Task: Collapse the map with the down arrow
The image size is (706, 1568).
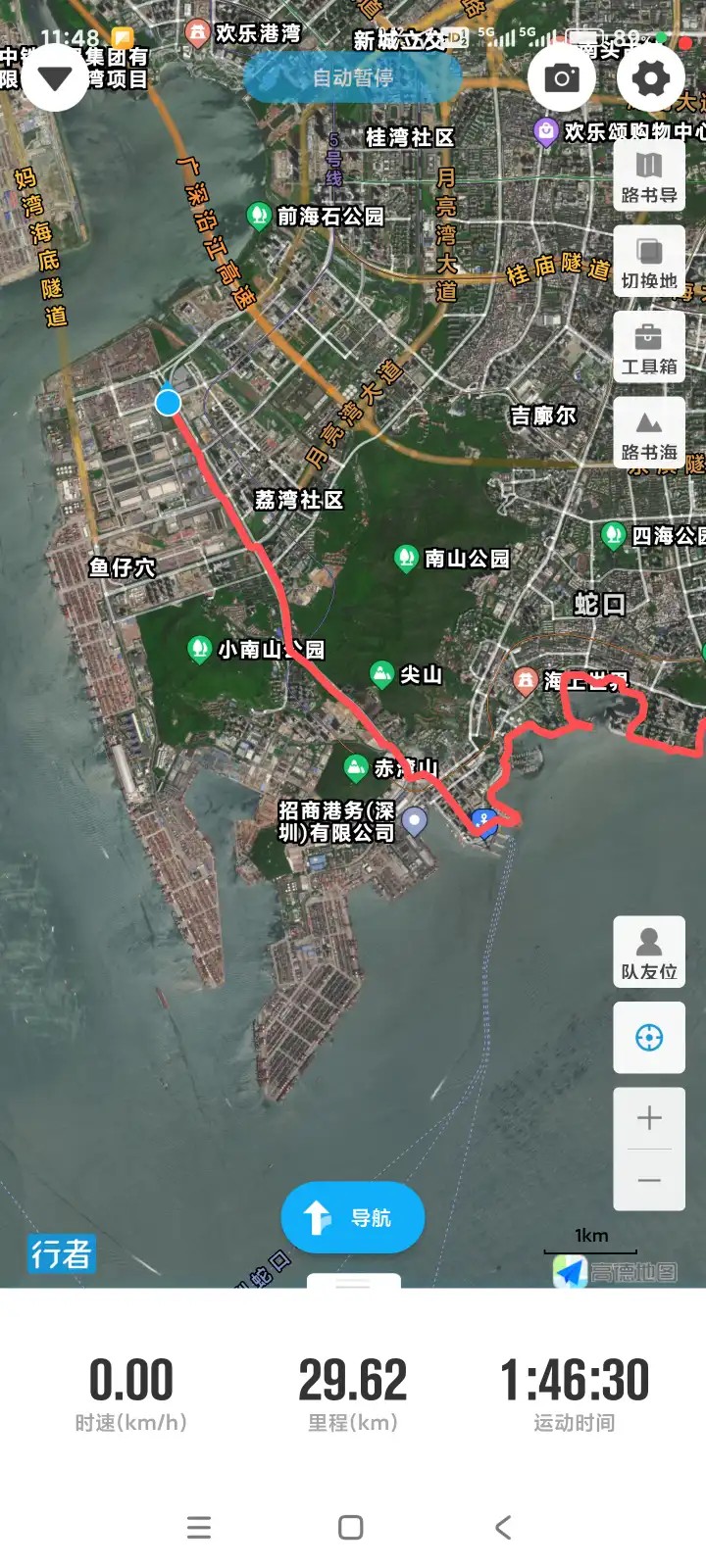Action: click(55, 78)
